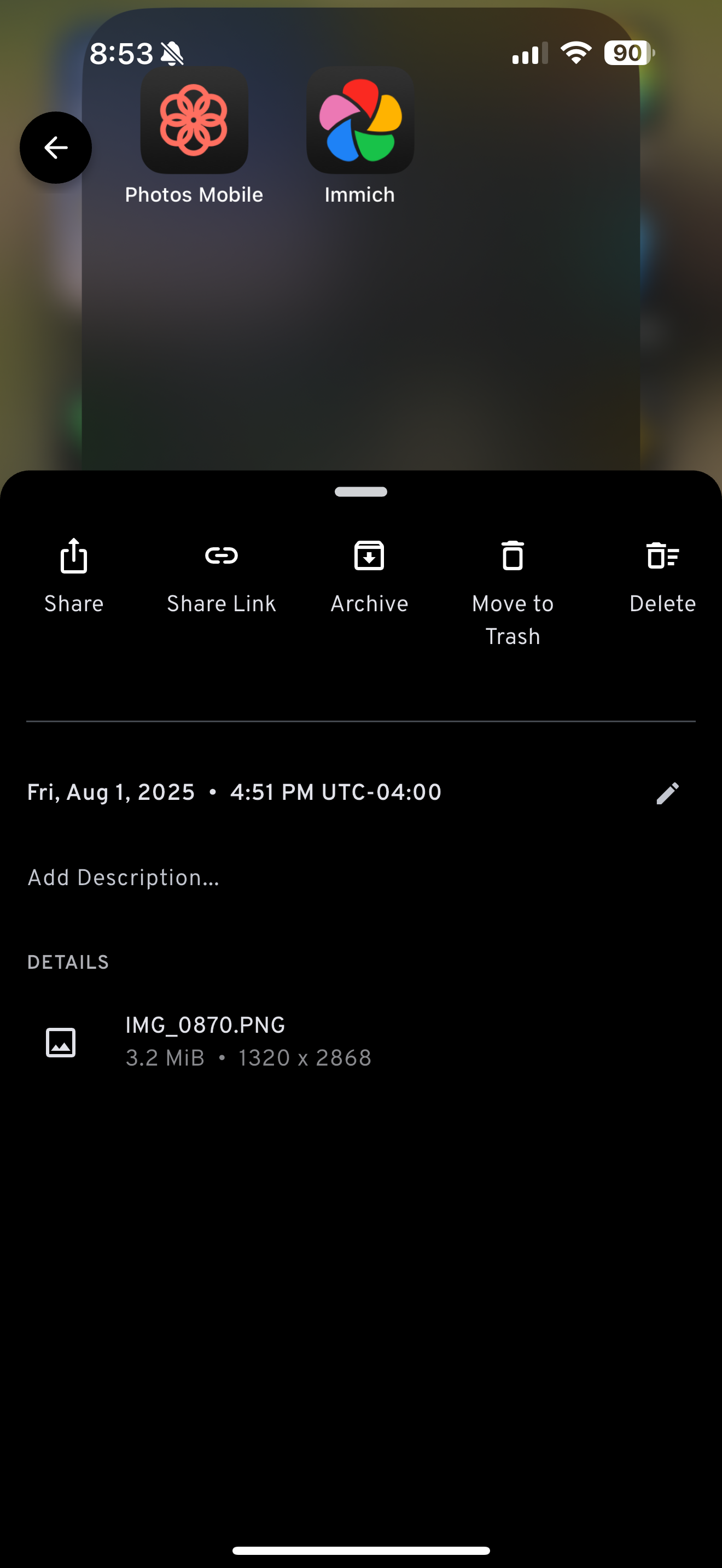The image size is (722, 1568).
Task: Create a Share Link
Action: (x=221, y=575)
